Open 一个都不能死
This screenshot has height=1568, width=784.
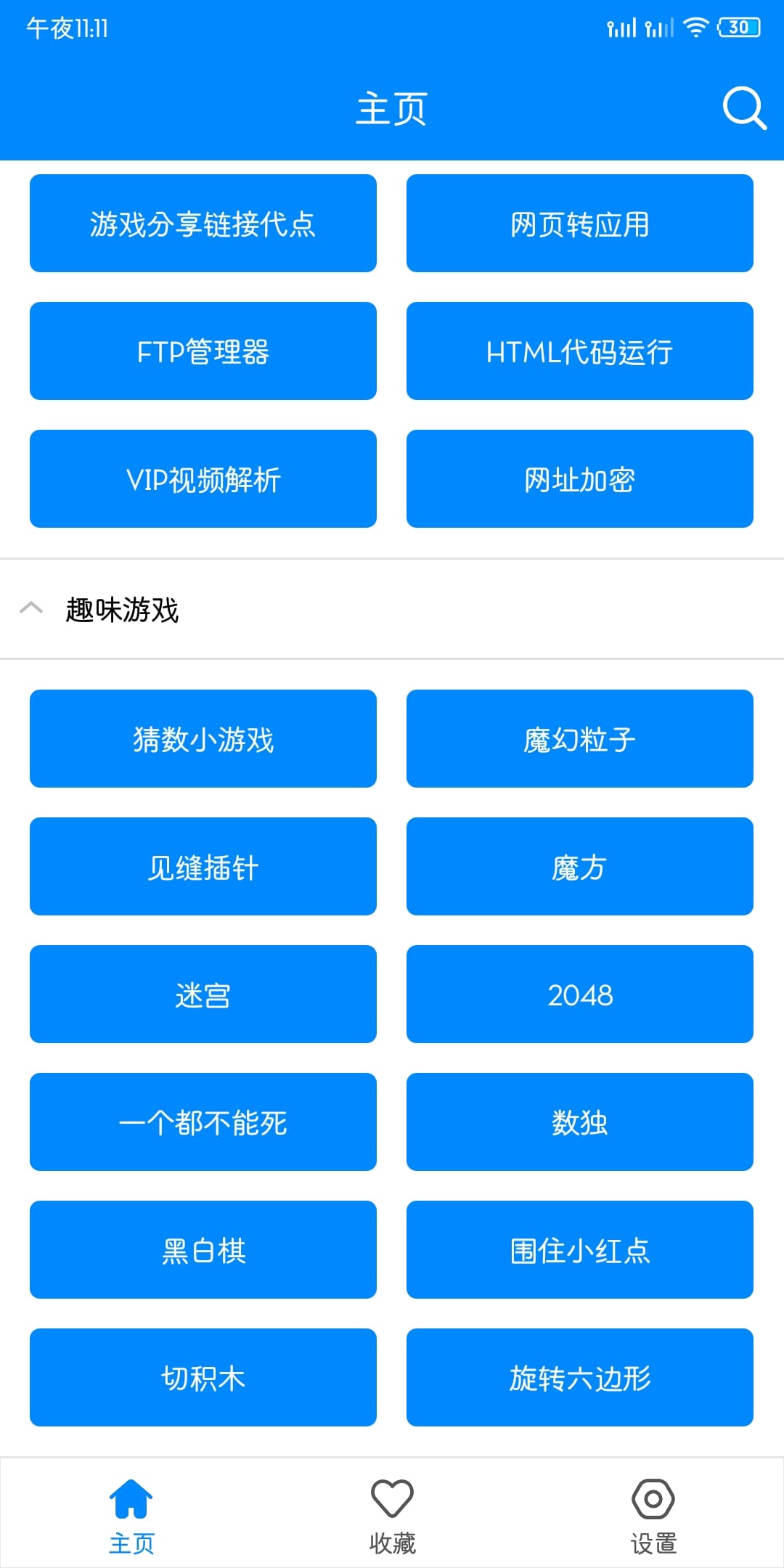tap(203, 1122)
